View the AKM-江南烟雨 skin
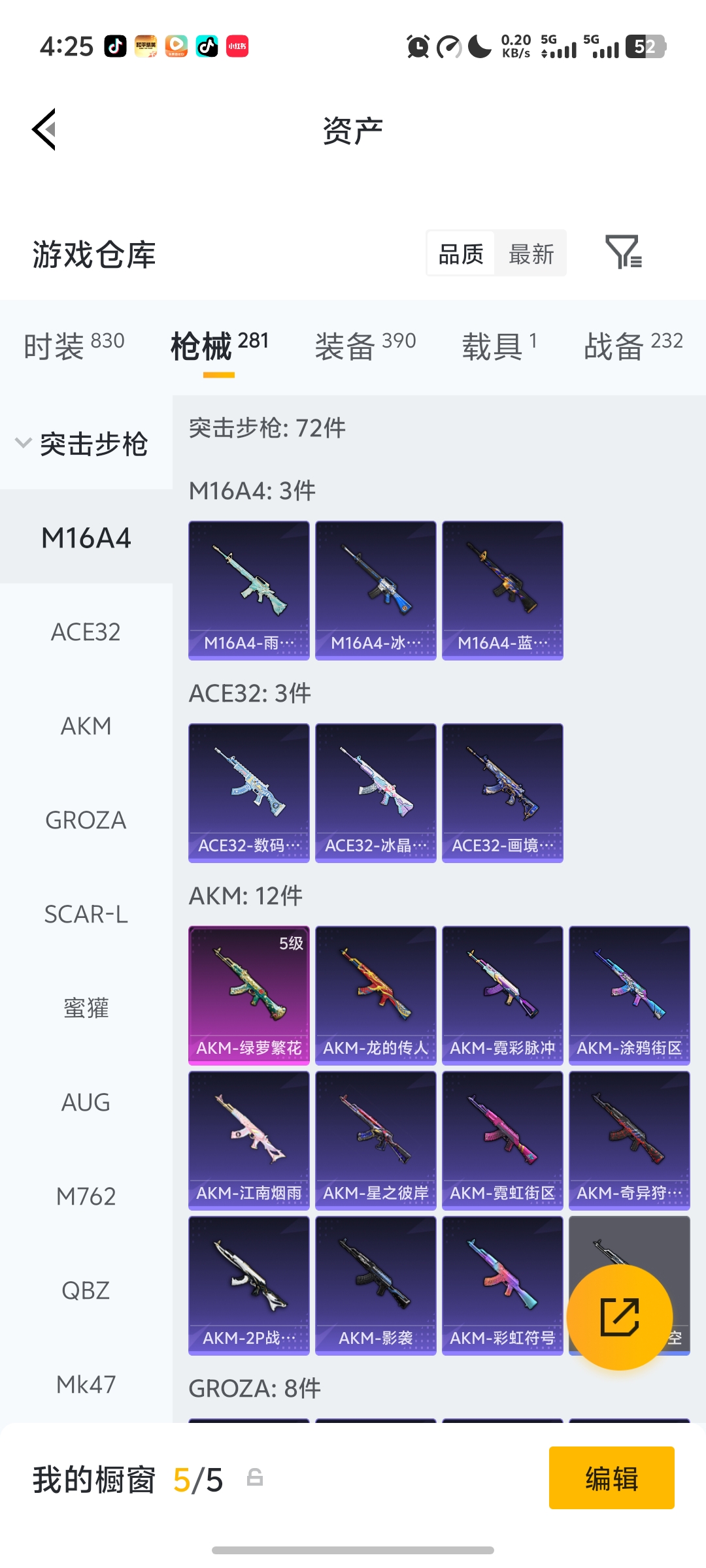The width and height of the screenshot is (706, 1568). pyautogui.click(x=248, y=1140)
